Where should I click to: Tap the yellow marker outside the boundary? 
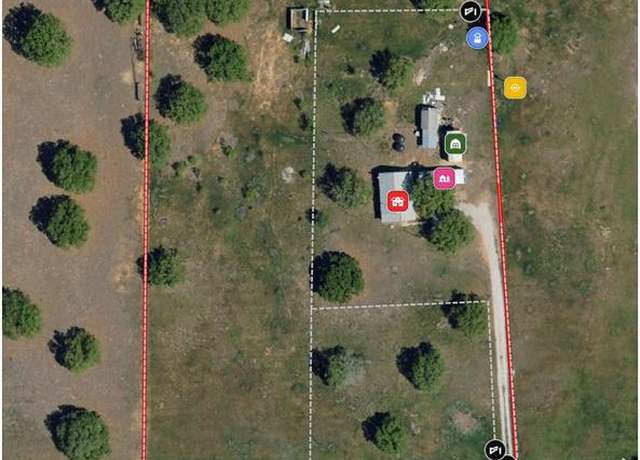click(x=515, y=88)
